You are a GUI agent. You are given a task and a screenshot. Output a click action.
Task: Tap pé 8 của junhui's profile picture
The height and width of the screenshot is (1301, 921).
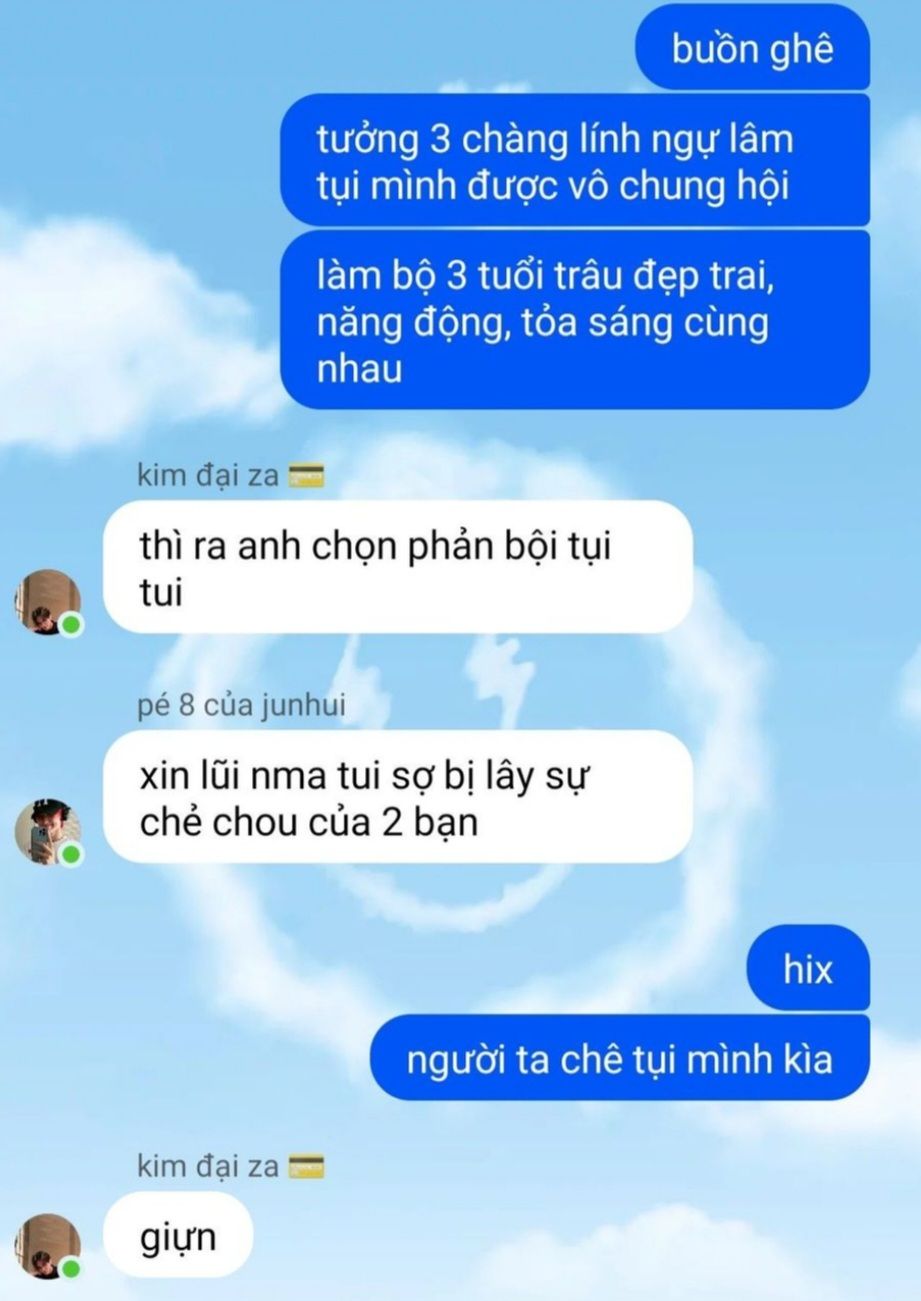point(47,831)
